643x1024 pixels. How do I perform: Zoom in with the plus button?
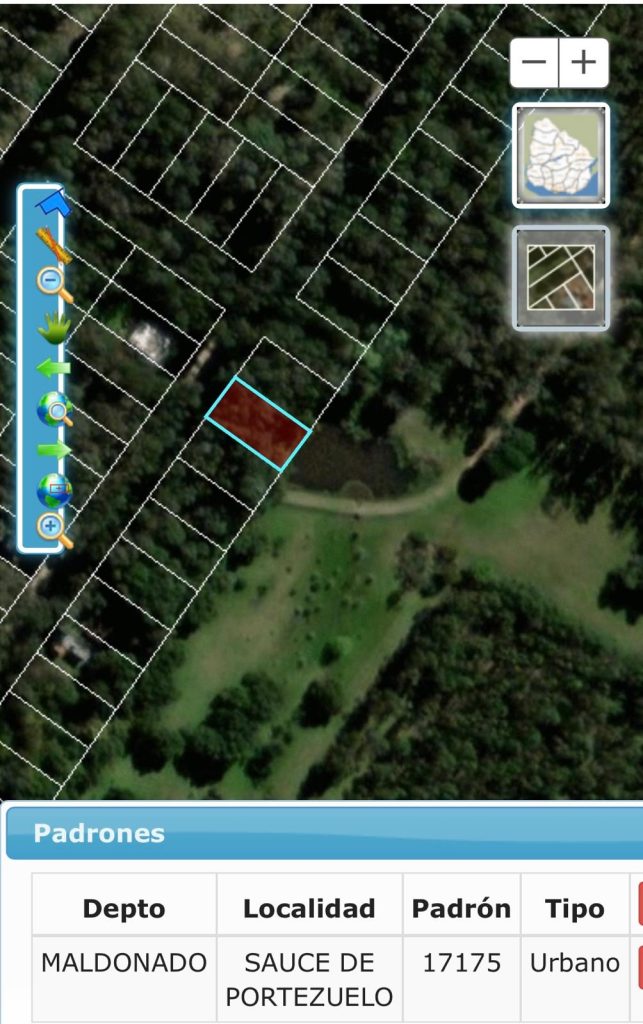[583, 63]
